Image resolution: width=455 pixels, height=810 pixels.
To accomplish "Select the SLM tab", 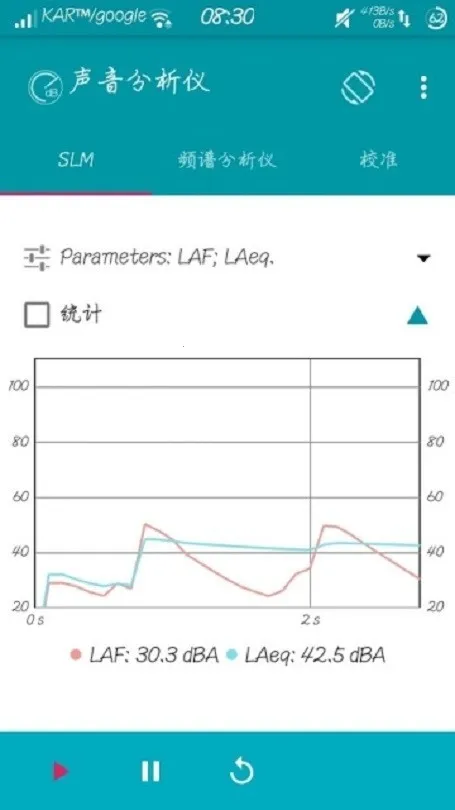I will tap(76, 160).
